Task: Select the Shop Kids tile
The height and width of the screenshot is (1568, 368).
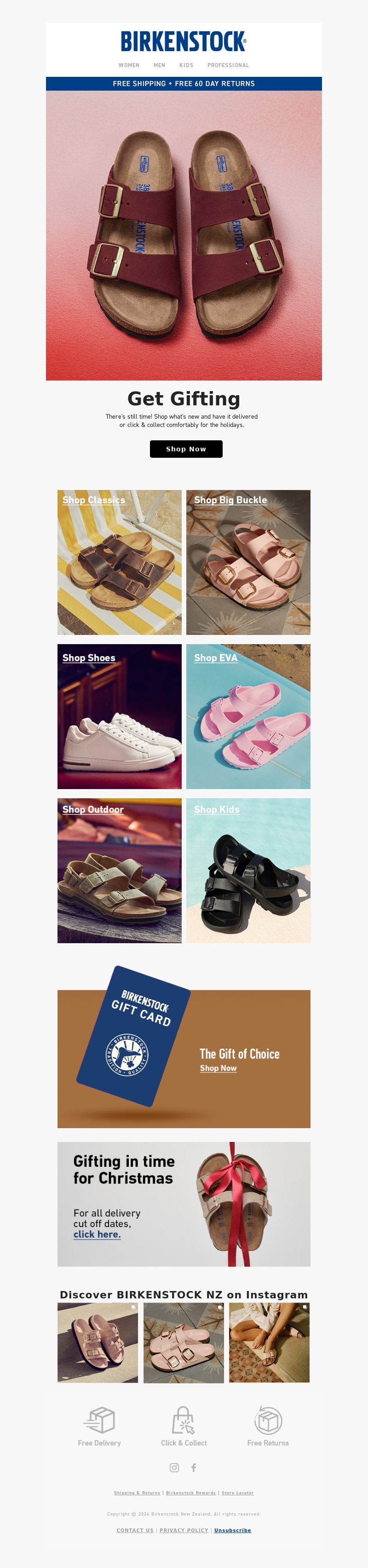Action: tap(248, 870)
